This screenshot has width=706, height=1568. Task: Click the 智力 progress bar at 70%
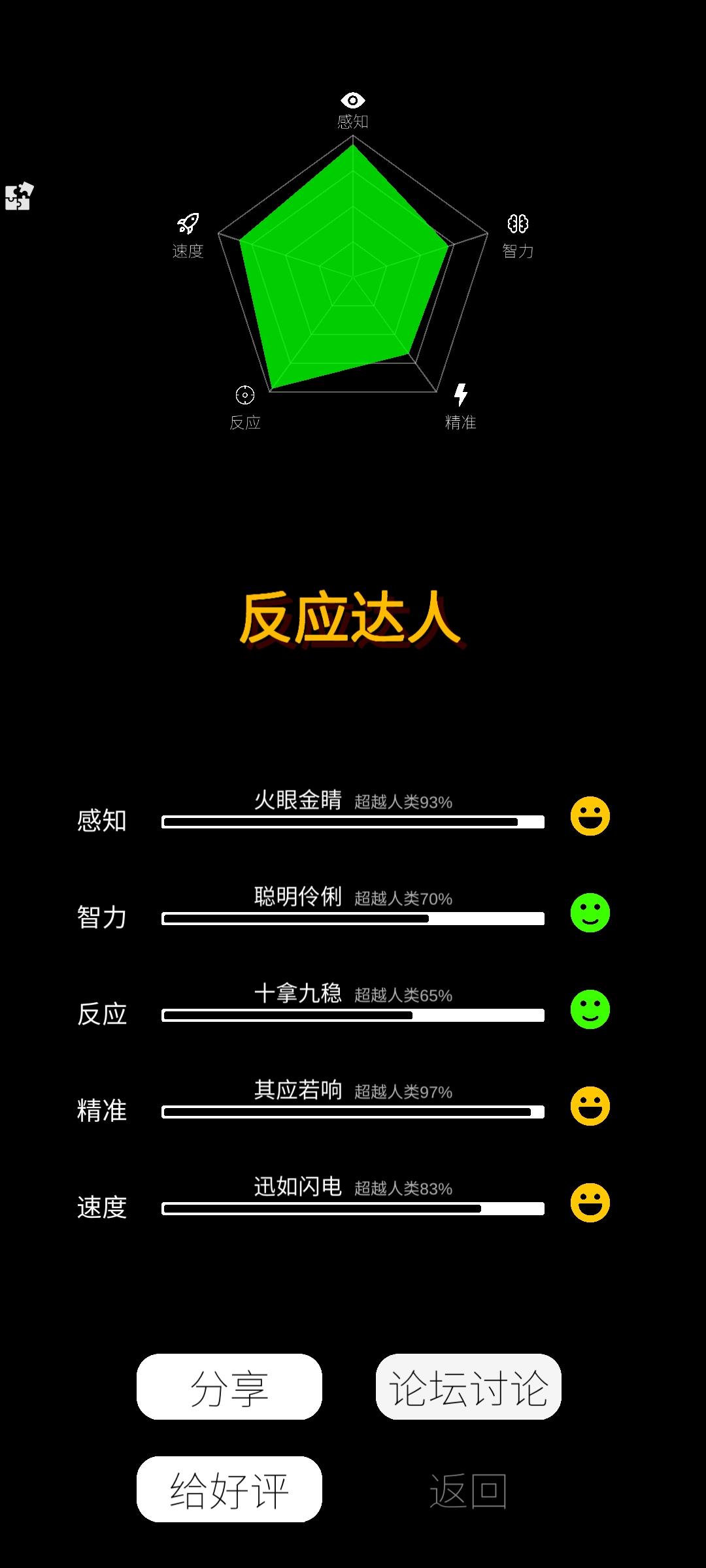[353, 920]
